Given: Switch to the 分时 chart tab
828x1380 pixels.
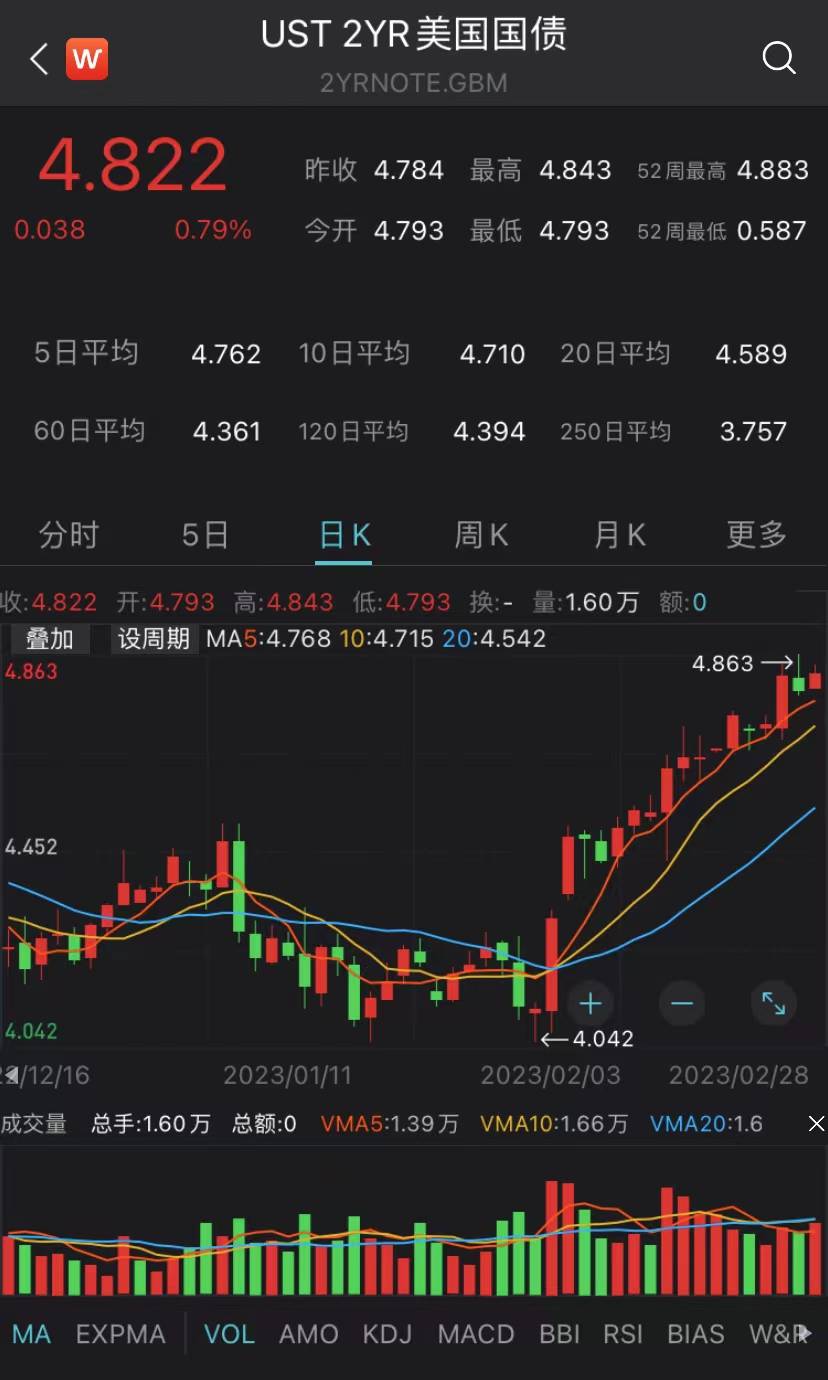Looking at the screenshot, I should [x=68, y=535].
